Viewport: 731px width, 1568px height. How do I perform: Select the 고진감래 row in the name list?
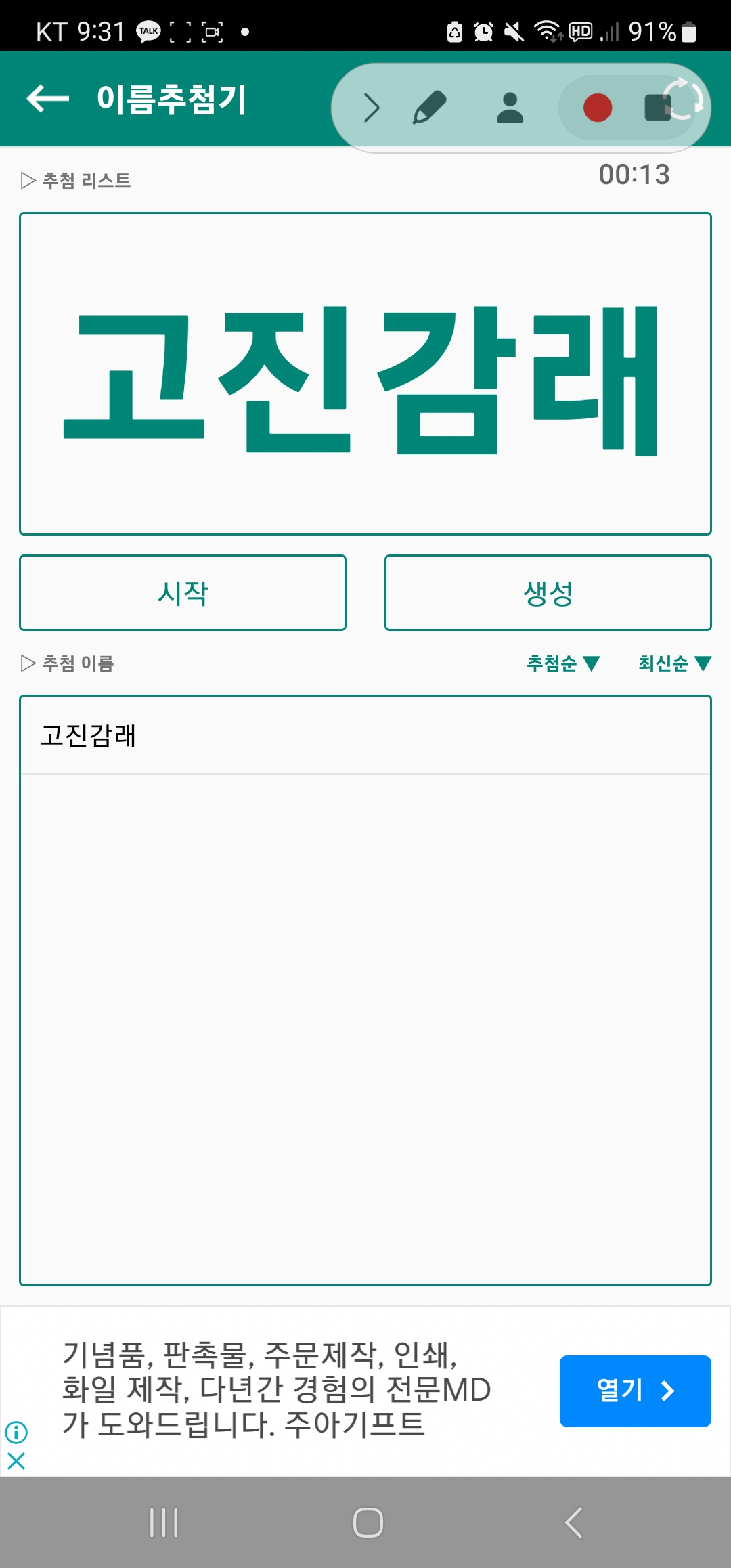(365, 736)
